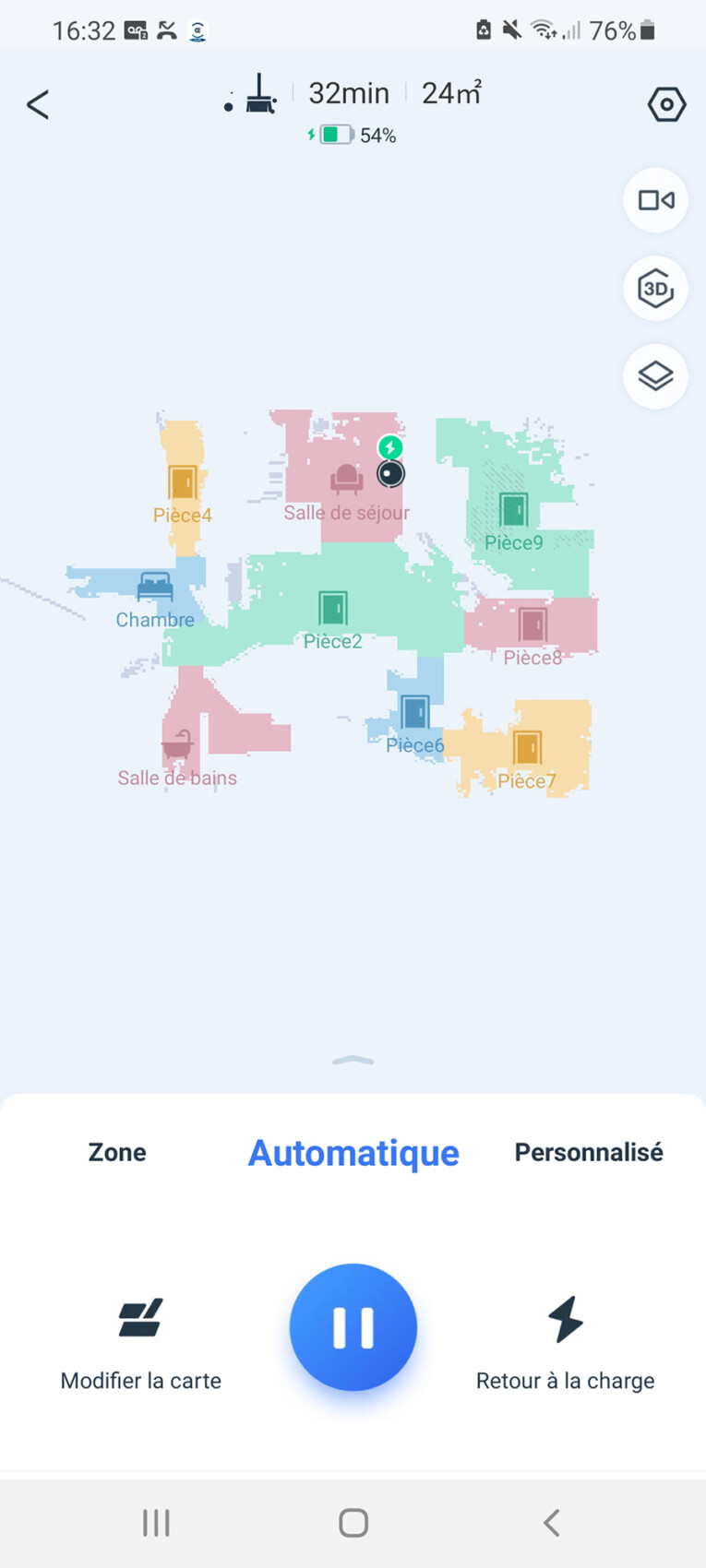Switch to the 3D map view
The image size is (706, 1568).
tap(655, 289)
